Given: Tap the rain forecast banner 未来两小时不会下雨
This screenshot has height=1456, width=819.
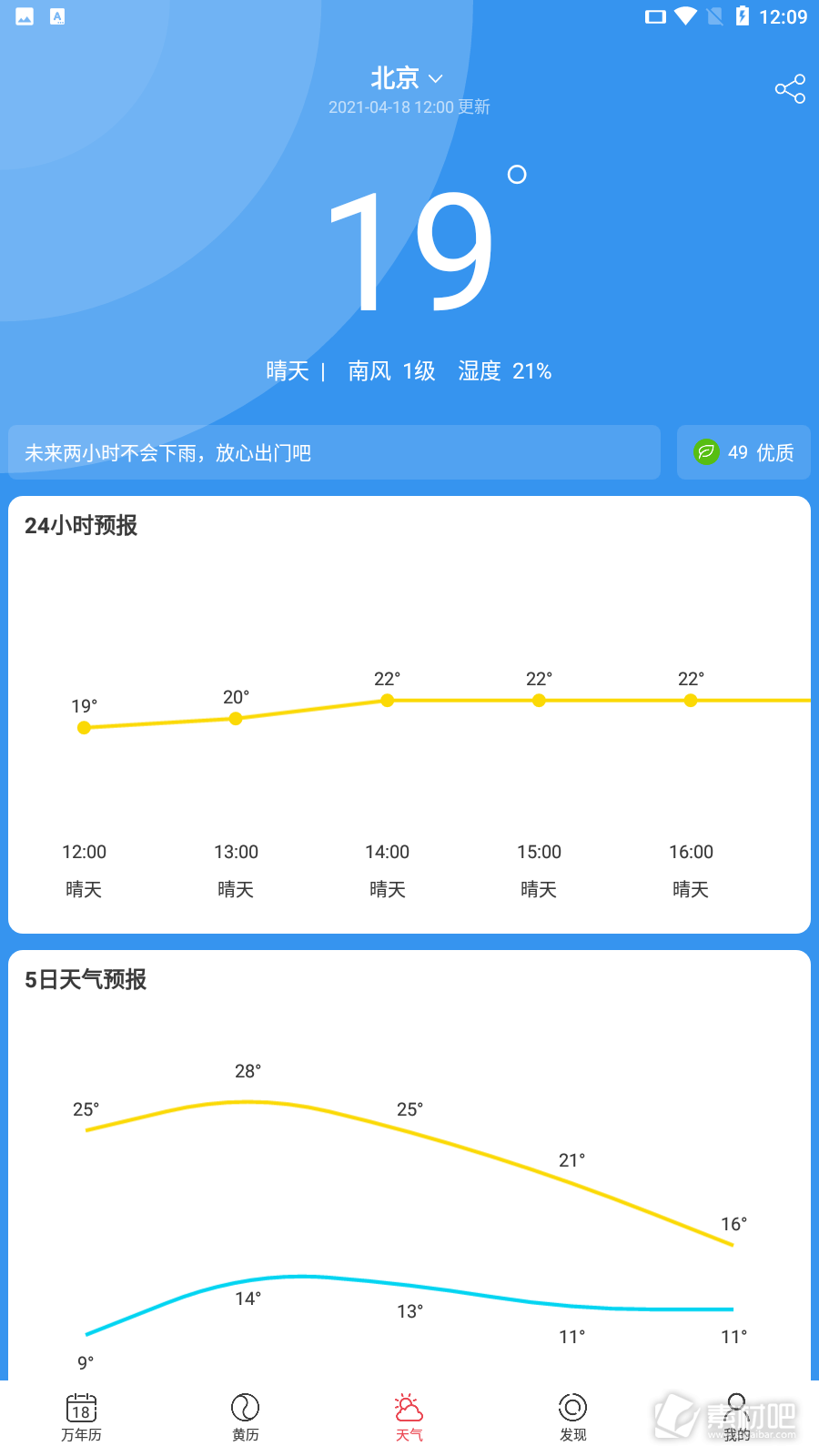Looking at the screenshot, I should pos(334,452).
